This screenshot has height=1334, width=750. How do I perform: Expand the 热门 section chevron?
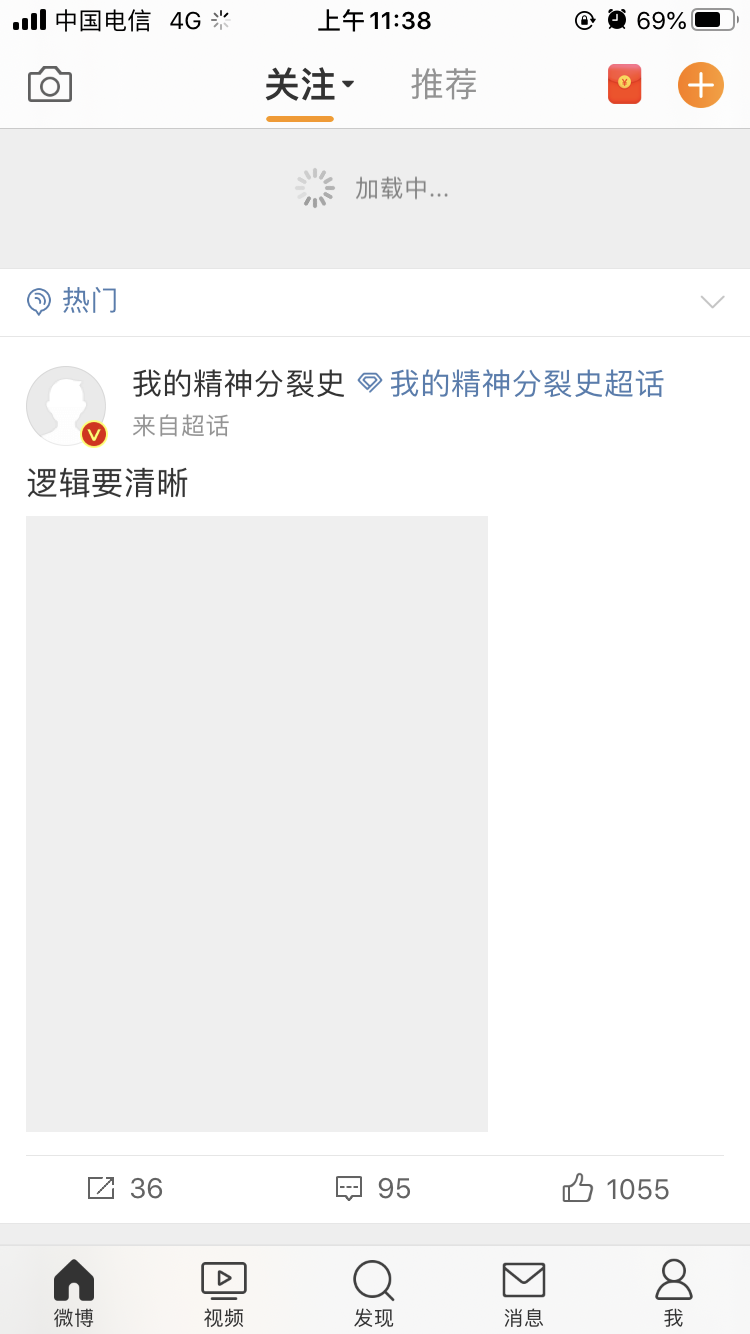712,301
